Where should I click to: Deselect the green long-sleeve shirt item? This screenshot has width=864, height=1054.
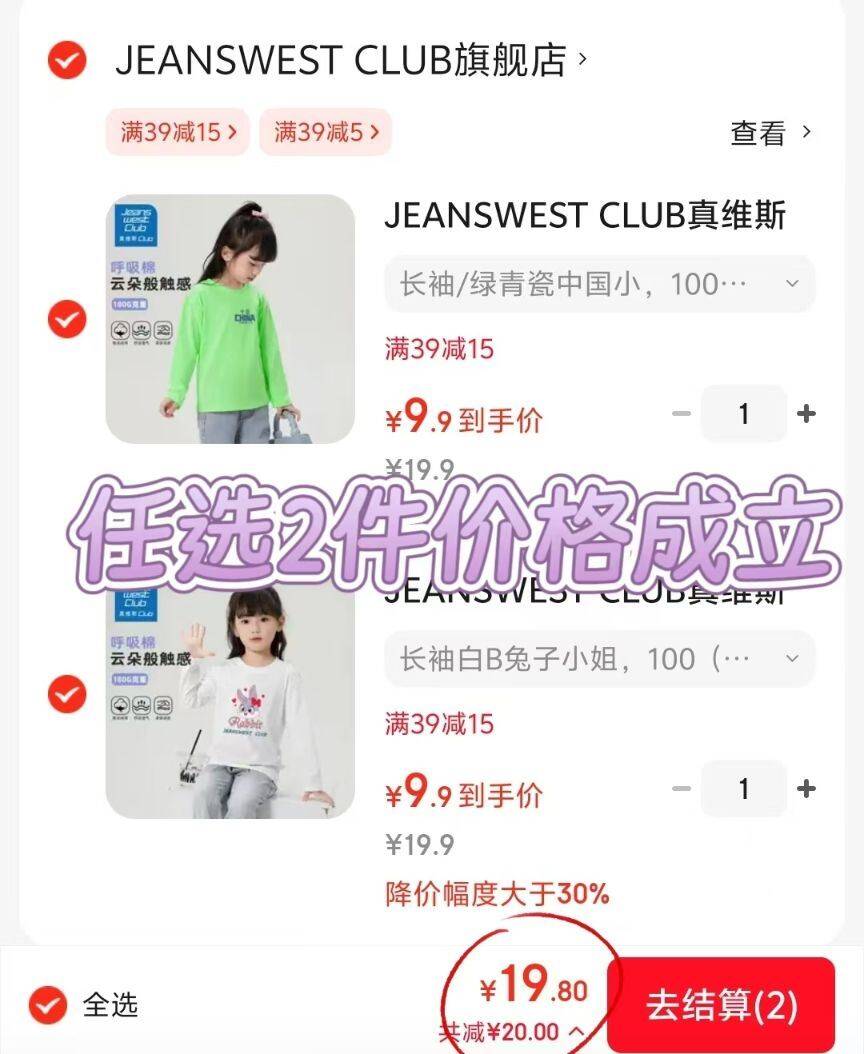click(67, 319)
